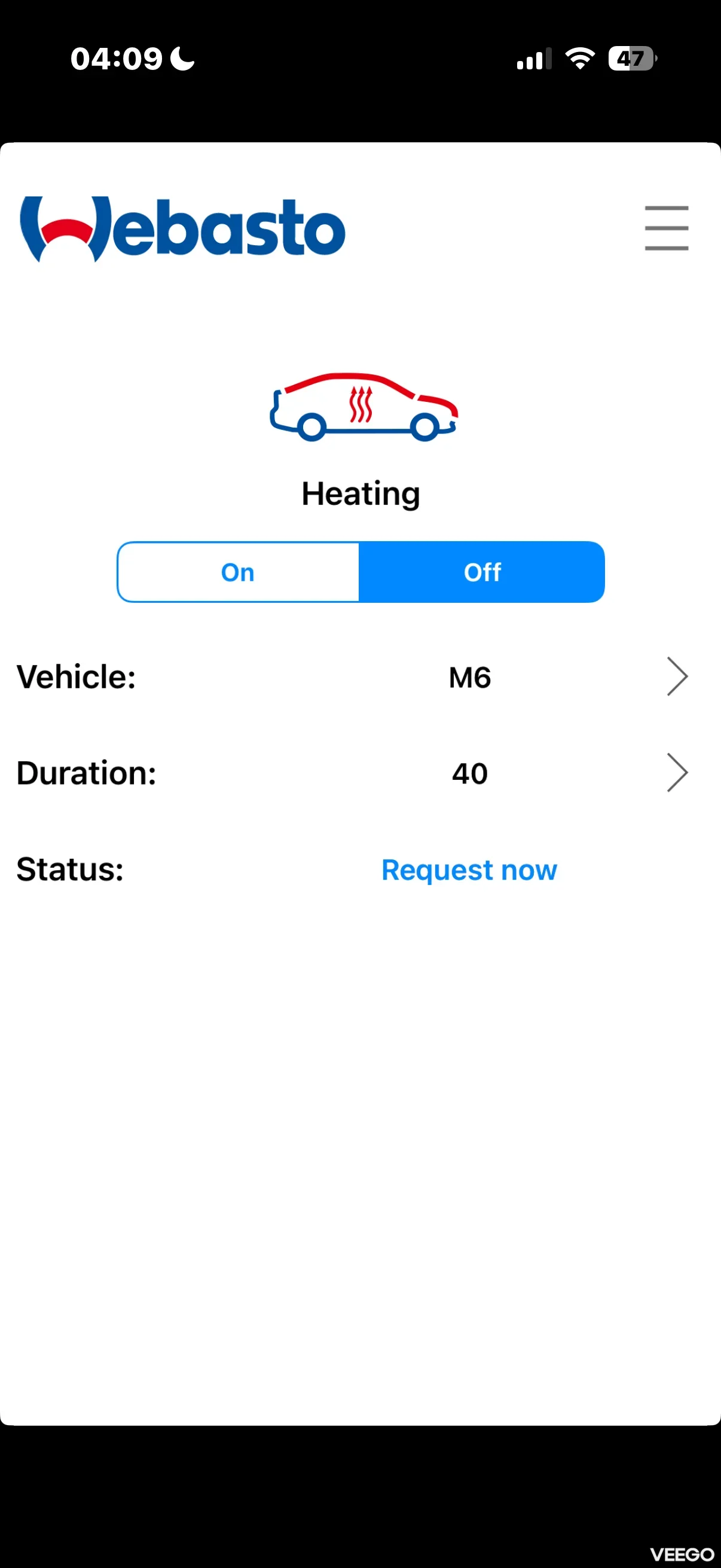Change the heating Duration setting
721x1568 pixels.
(677, 773)
